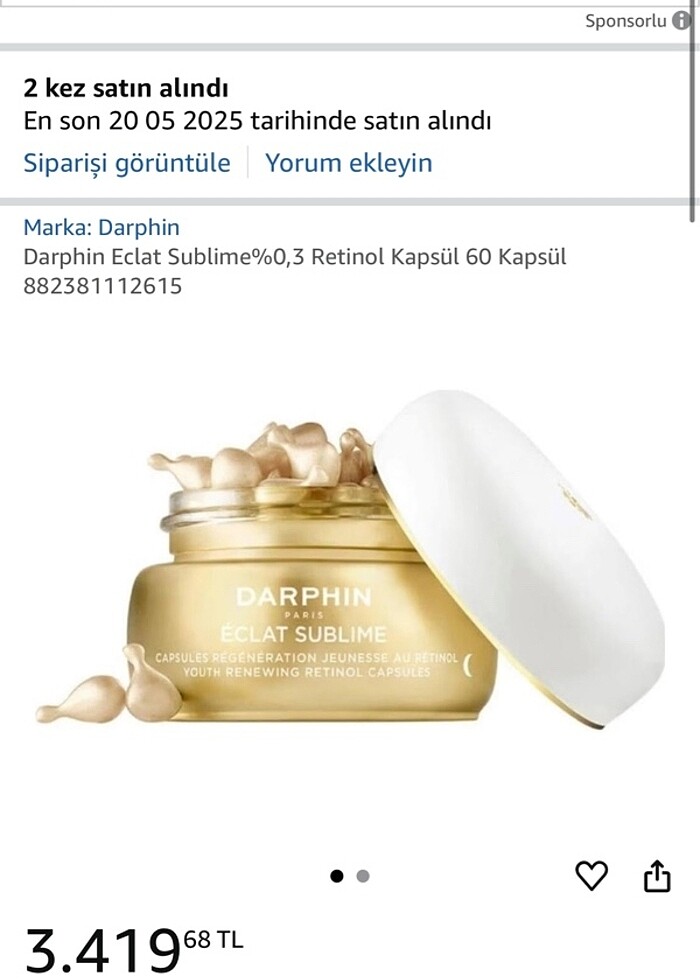Jump to the second product image dot
The image size is (700, 980).
363,876
